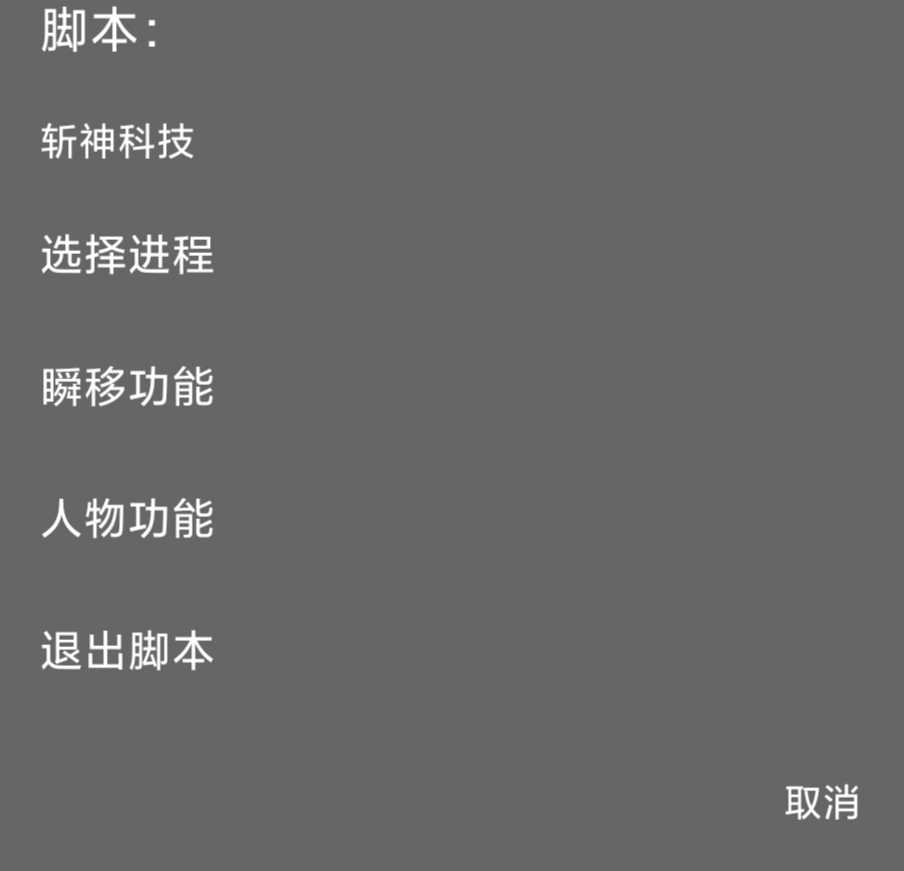Dismiss the dialog with 取消
Image resolution: width=904 pixels, height=871 pixels.
click(x=821, y=802)
